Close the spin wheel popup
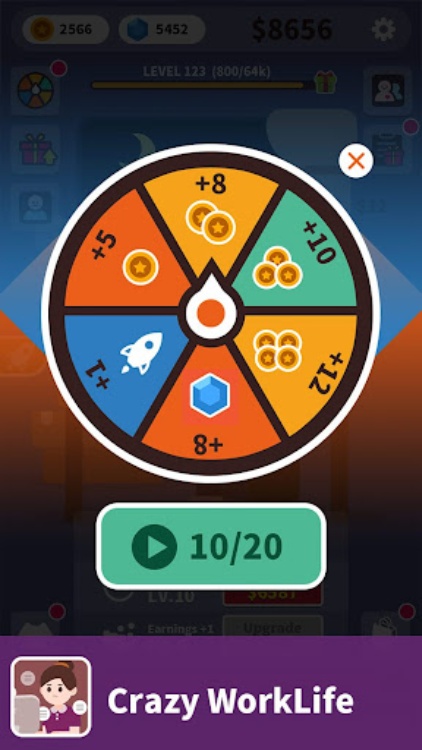This screenshot has width=422, height=750. (x=356, y=161)
